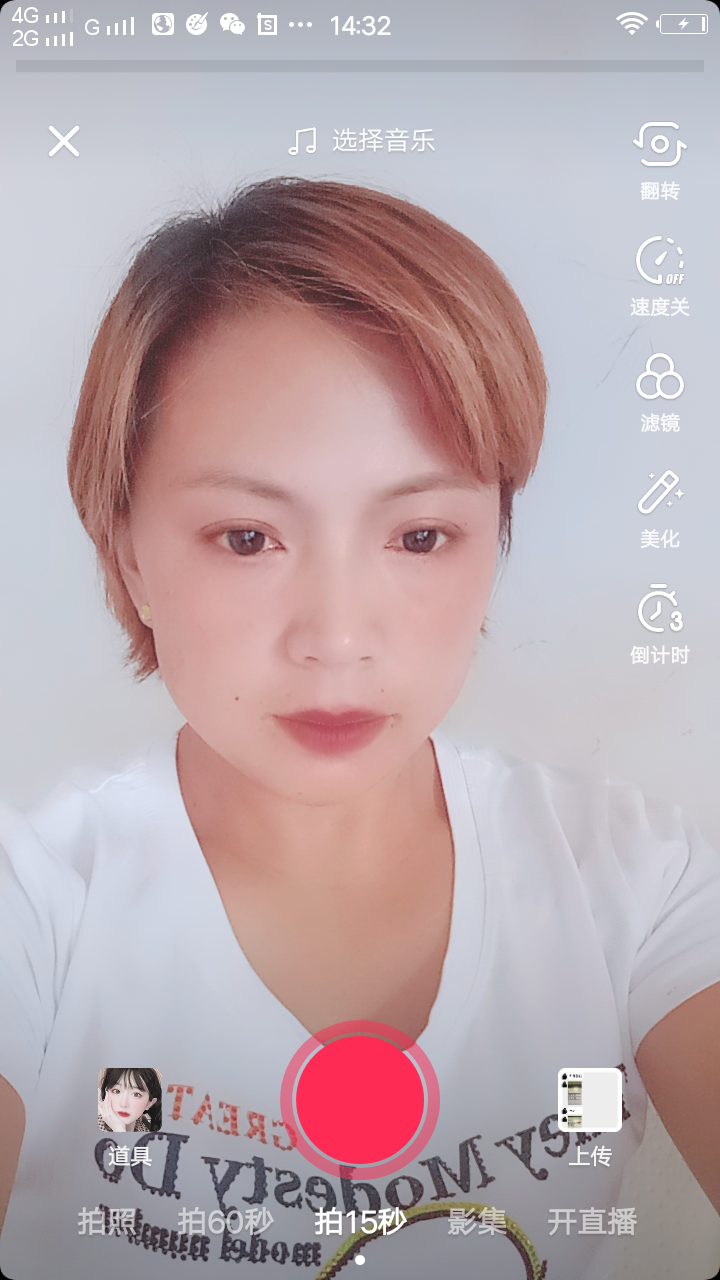Tap the red record button
This screenshot has width=720, height=1280.
point(360,1099)
